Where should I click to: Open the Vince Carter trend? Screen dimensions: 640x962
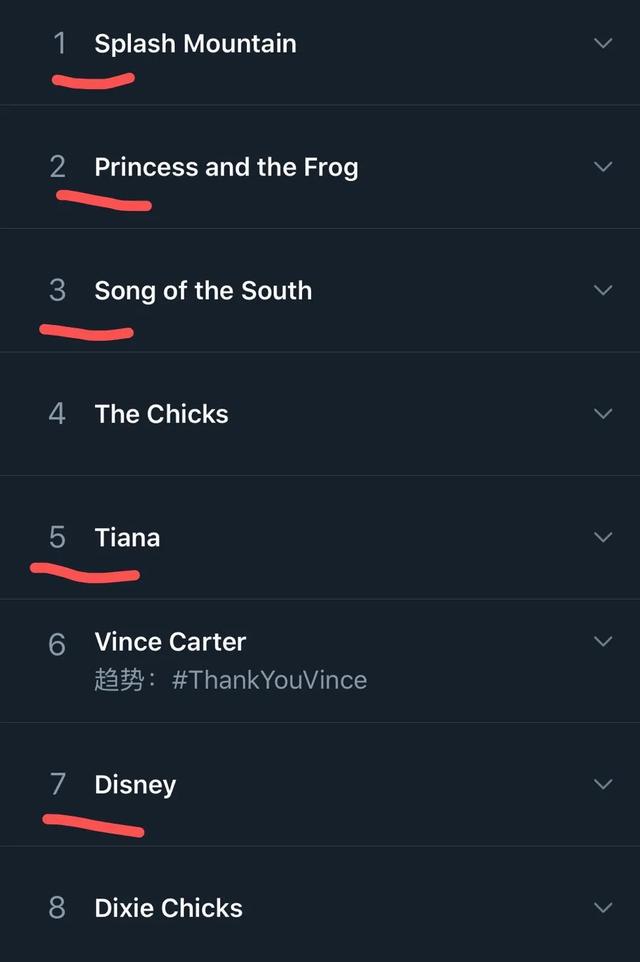(x=170, y=642)
